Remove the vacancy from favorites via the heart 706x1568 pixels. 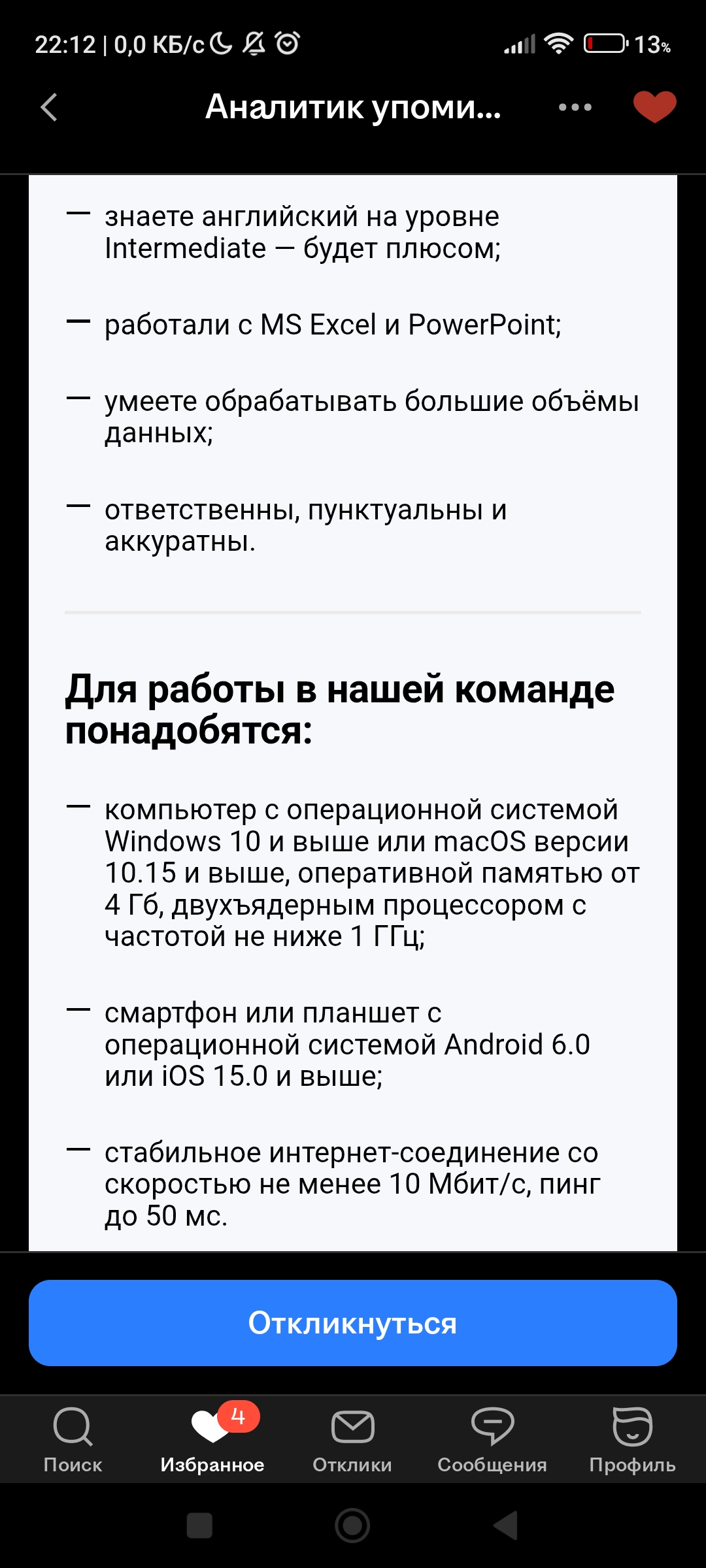[654, 106]
